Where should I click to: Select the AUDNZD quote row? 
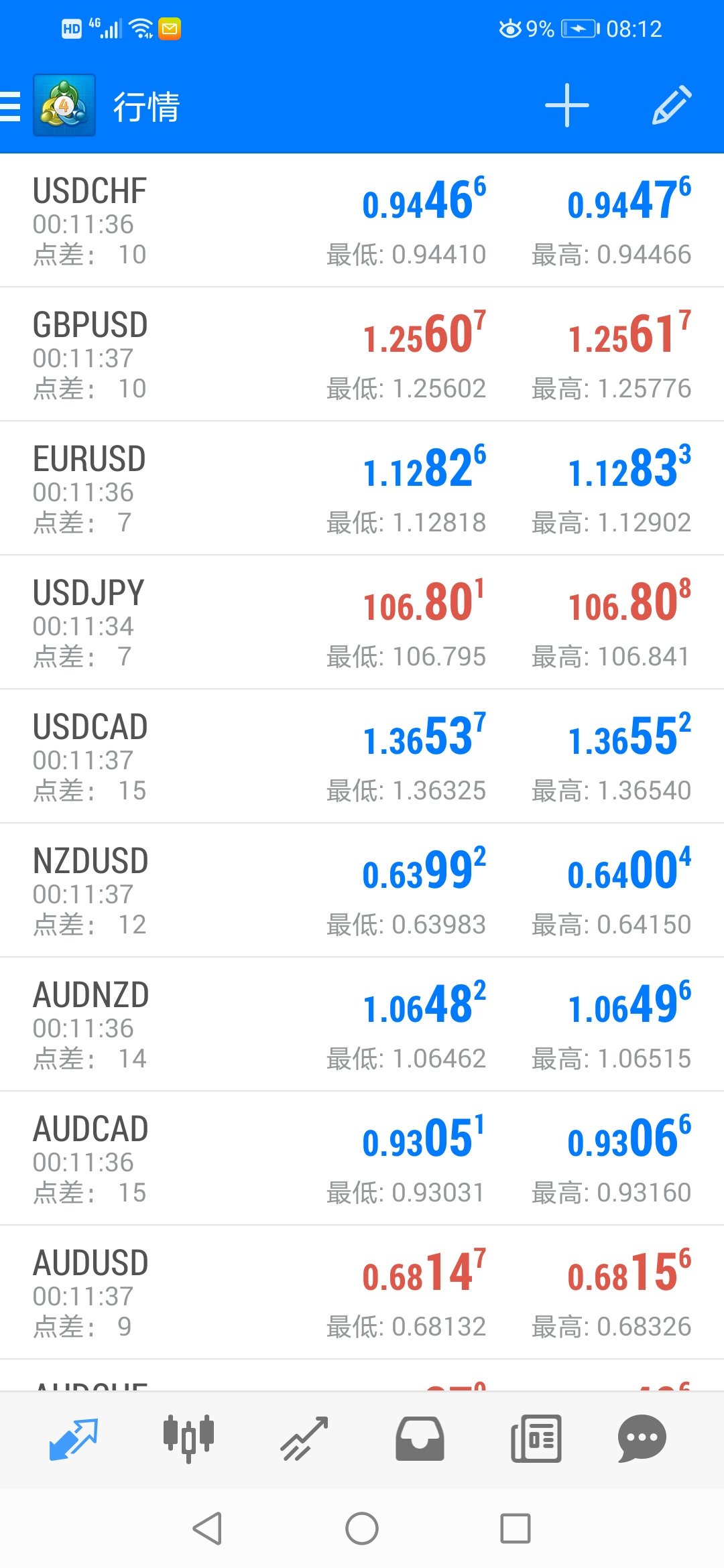(362, 1025)
